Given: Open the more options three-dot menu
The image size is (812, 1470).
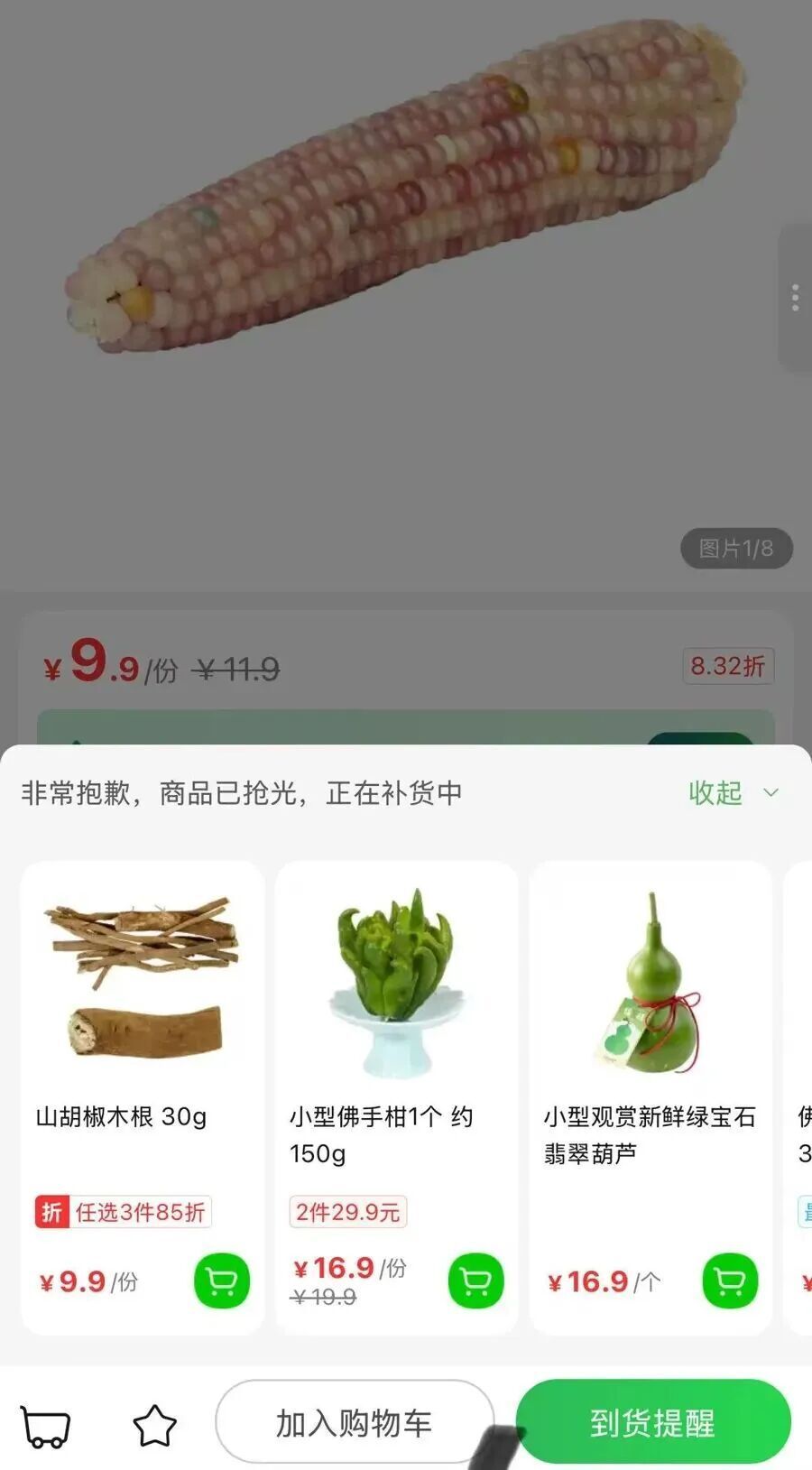Looking at the screenshot, I should click(795, 296).
